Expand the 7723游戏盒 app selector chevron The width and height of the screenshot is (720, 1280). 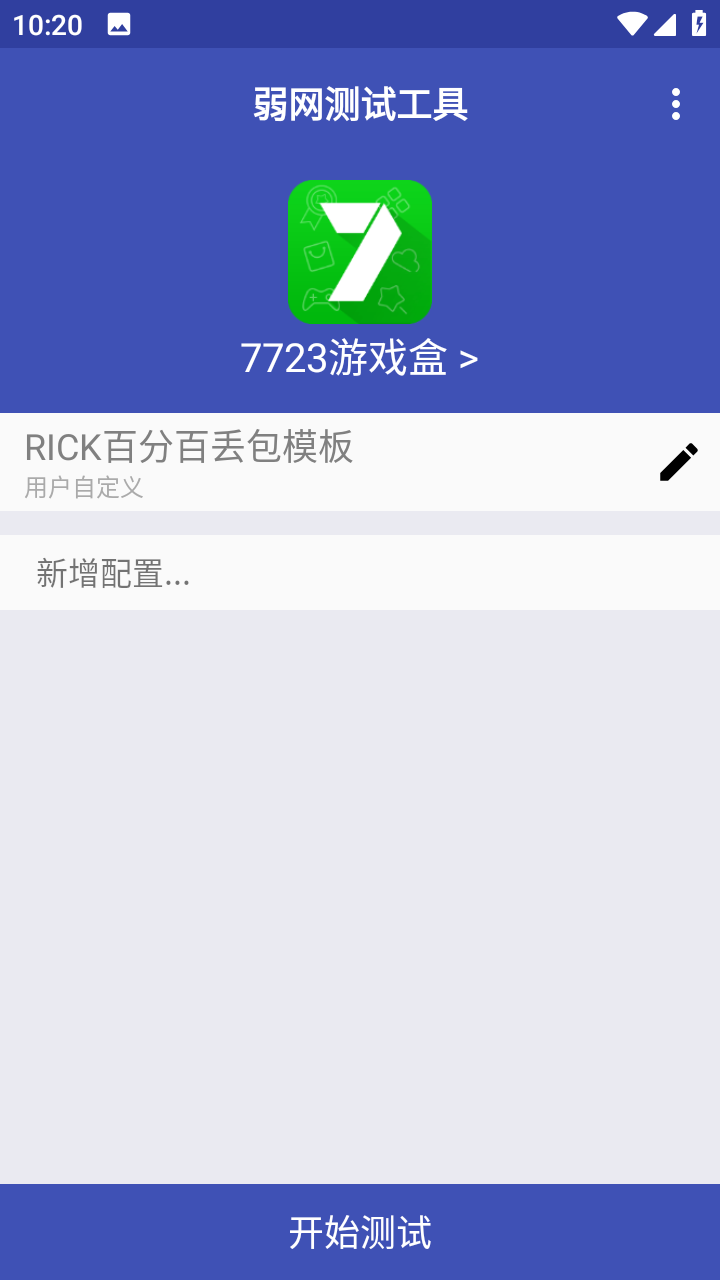pyautogui.click(x=469, y=358)
